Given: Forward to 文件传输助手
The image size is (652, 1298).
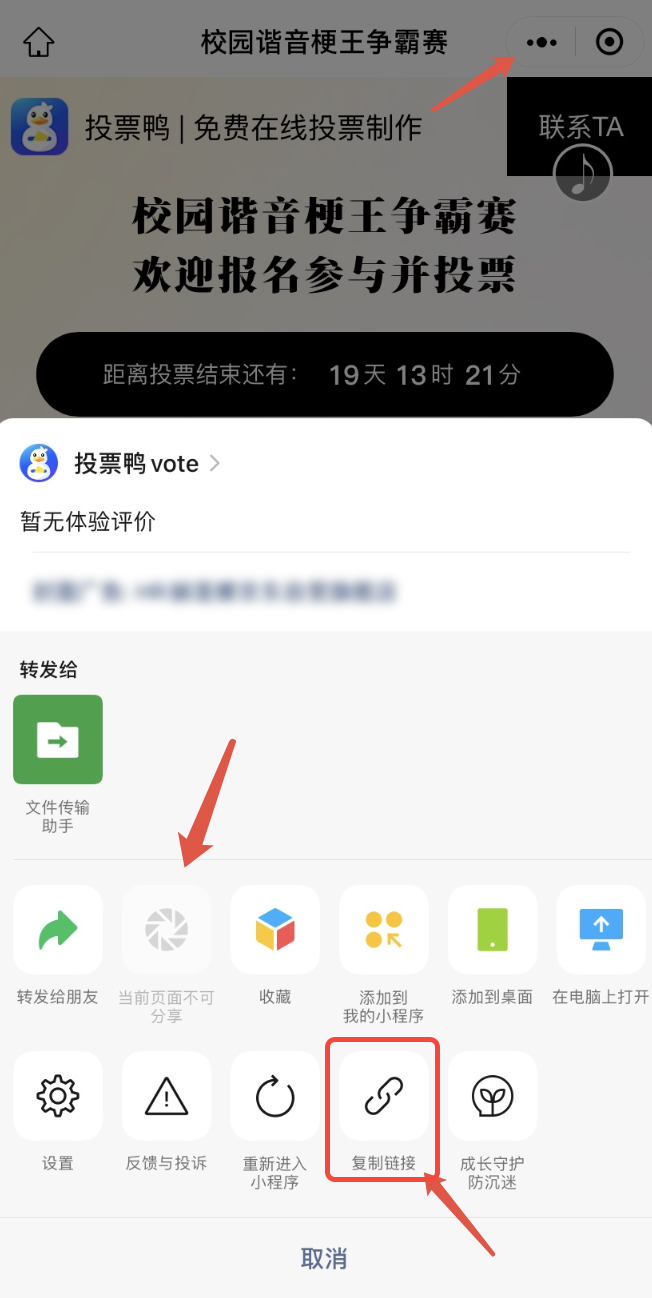Looking at the screenshot, I should [58, 740].
